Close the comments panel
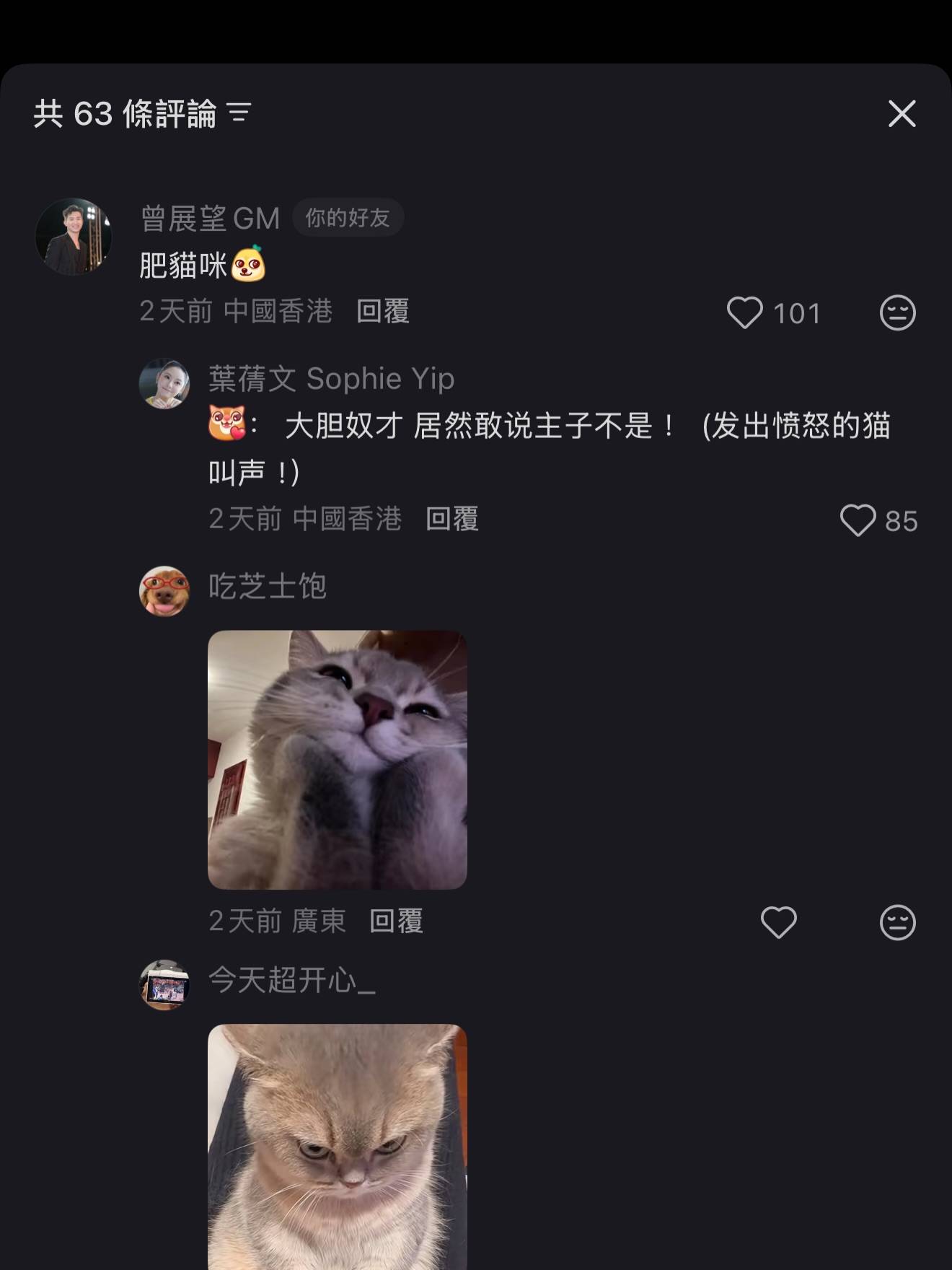Viewport: 952px width, 1270px height. pyautogui.click(x=902, y=114)
